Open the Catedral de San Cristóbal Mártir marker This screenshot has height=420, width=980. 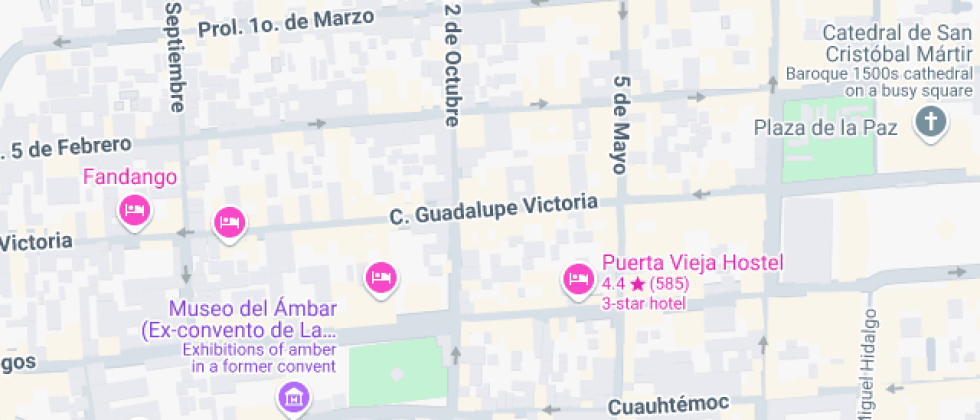tap(930, 123)
